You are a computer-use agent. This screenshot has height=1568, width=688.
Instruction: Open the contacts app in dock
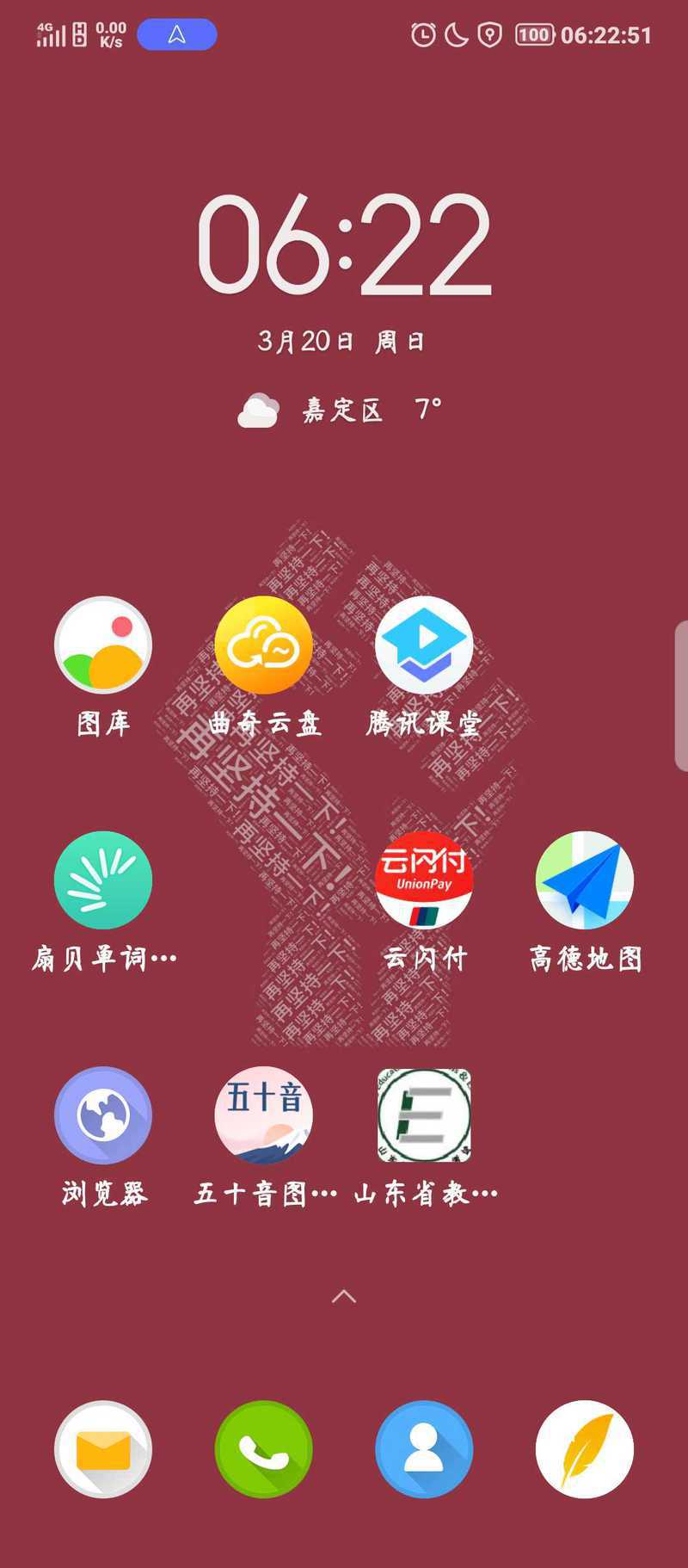point(424,1449)
